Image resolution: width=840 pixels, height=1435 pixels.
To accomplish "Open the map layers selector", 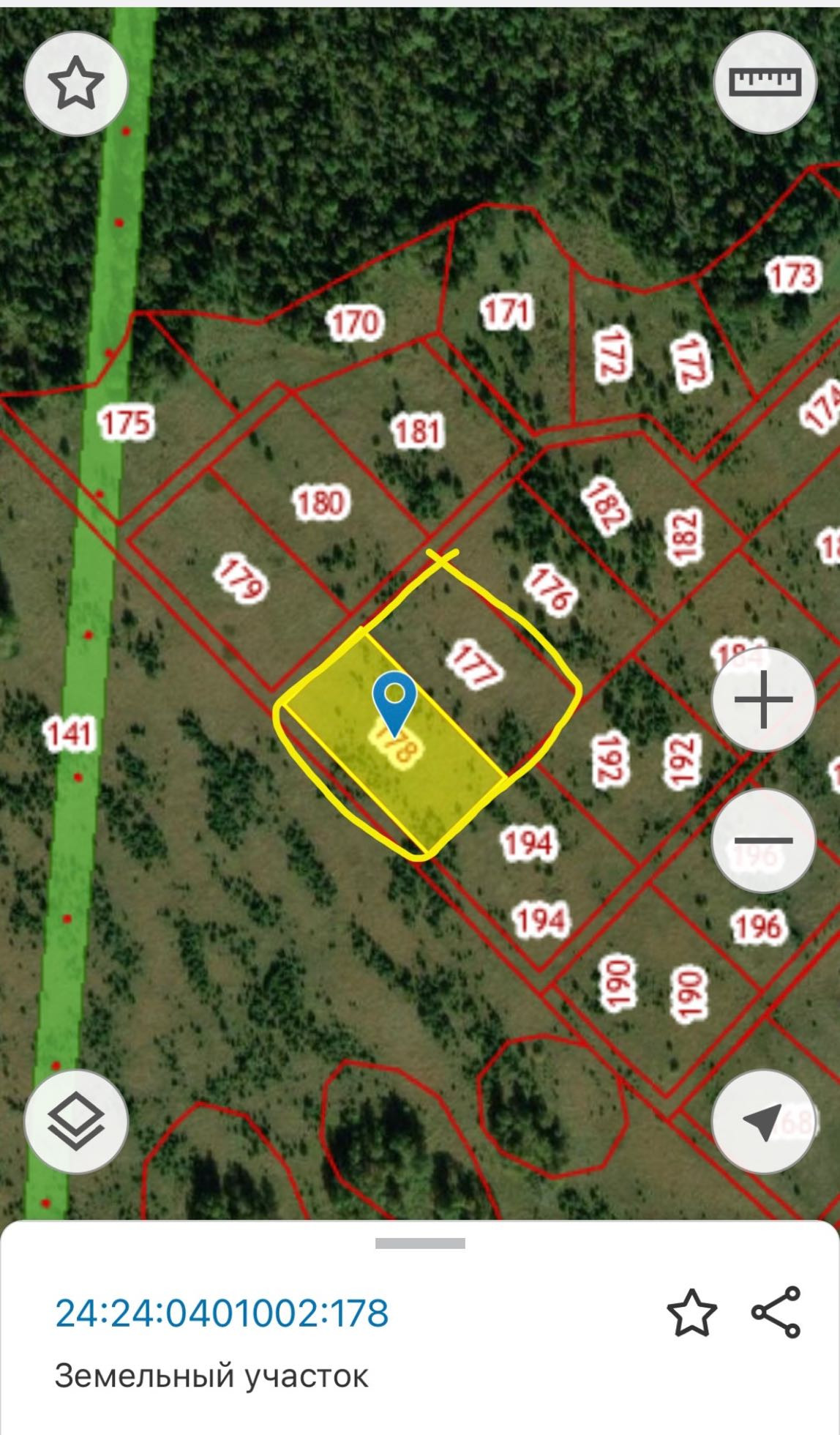I will coord(76,1121).
